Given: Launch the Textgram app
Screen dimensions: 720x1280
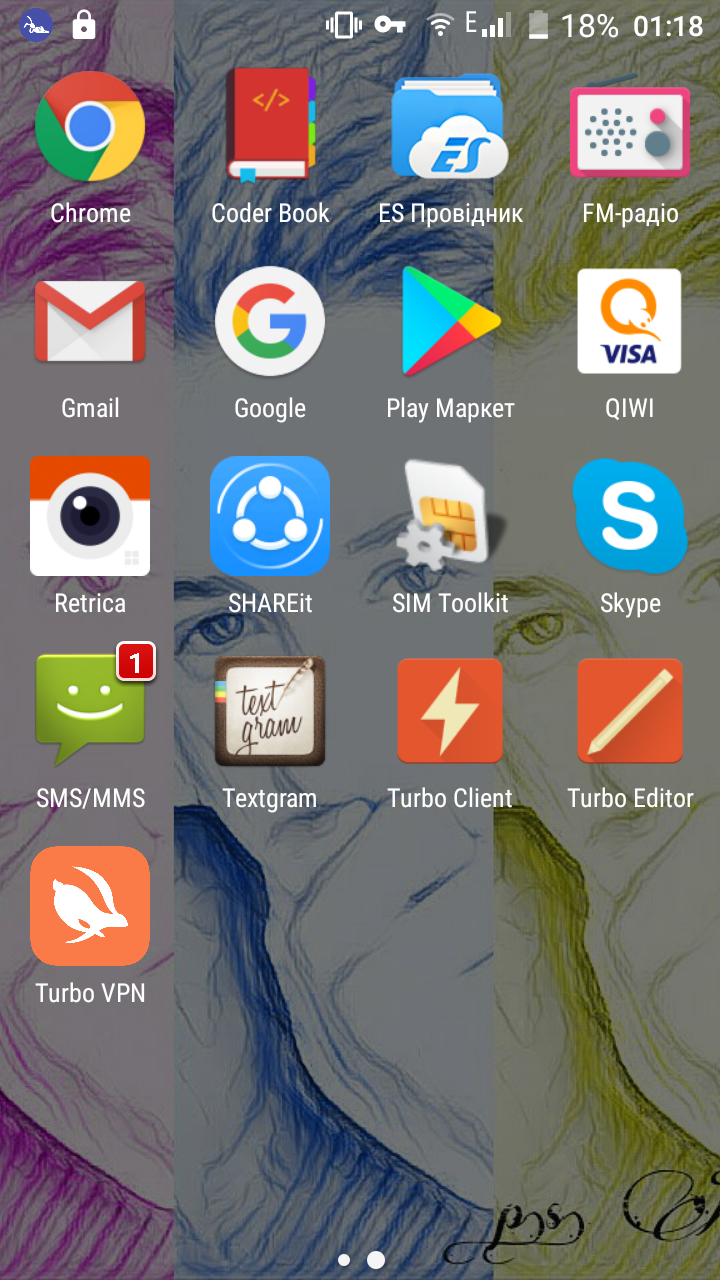Looking at the screenshot, I should pos(270,712).
